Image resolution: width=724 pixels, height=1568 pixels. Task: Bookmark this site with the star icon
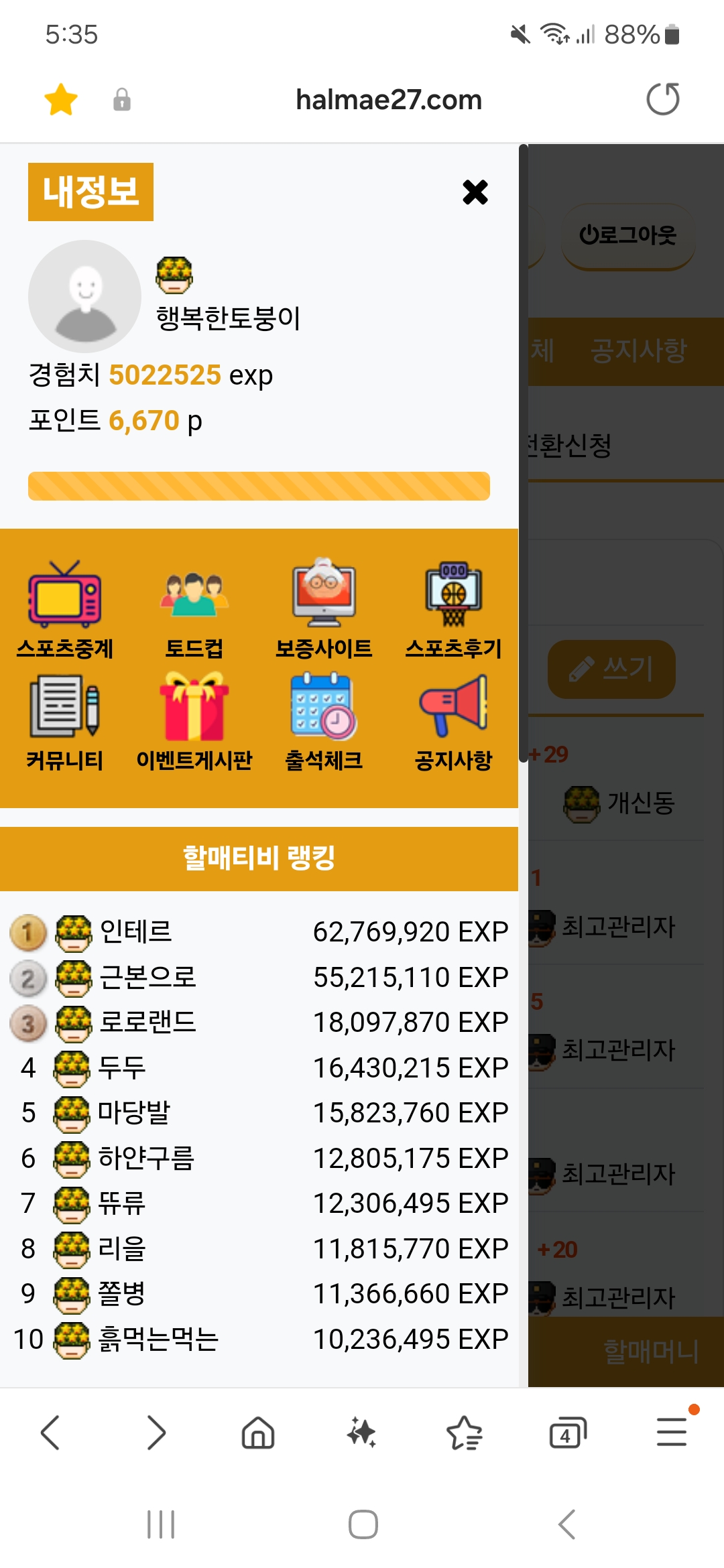point(61,100)
